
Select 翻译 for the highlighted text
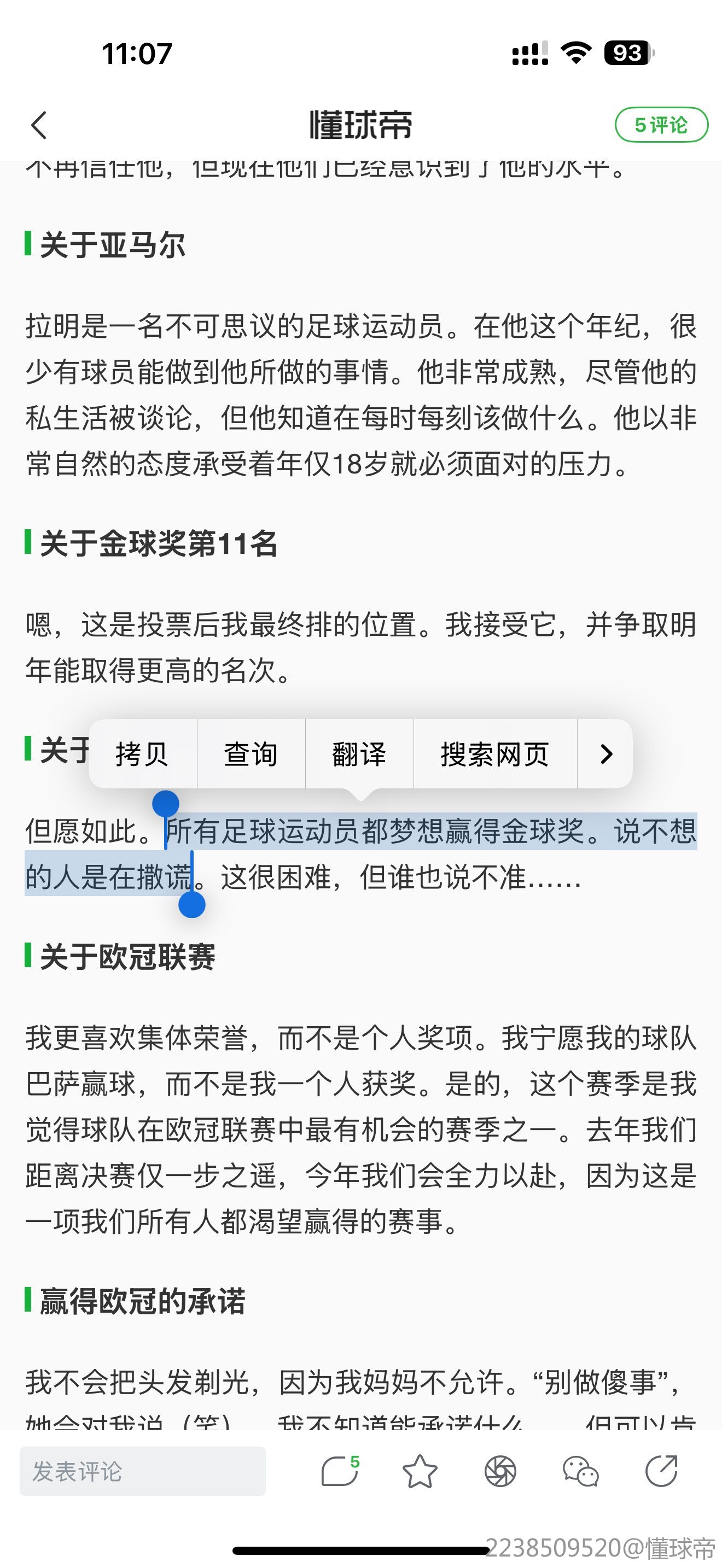pyautogui.click(x=359, y=753)
